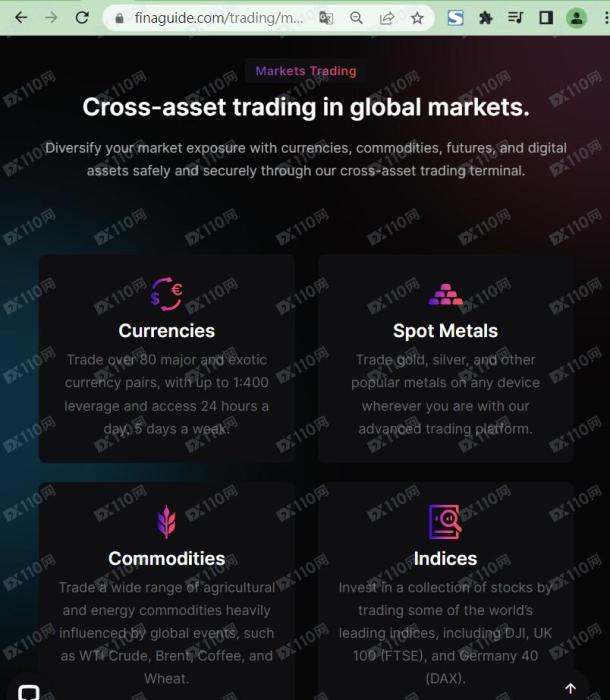Open the Indices card
The height and width of the screenshot is (700, 610).
click(445, 590)
